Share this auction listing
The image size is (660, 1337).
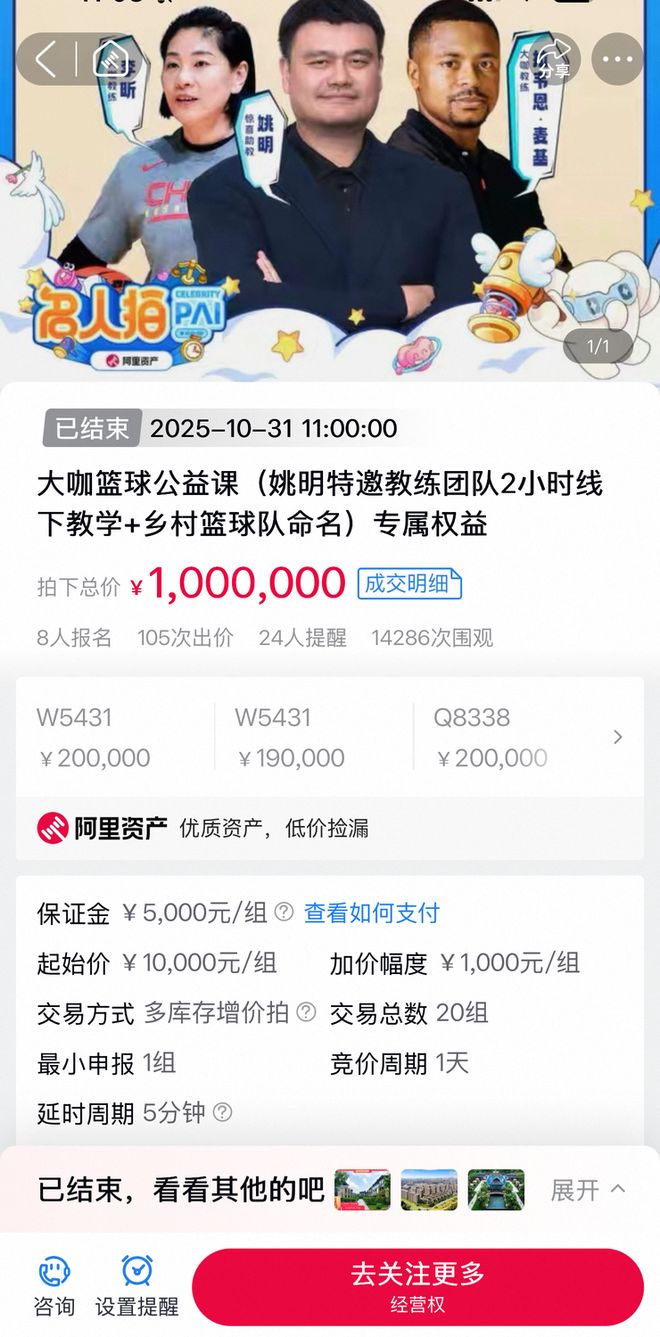point(553,60)
